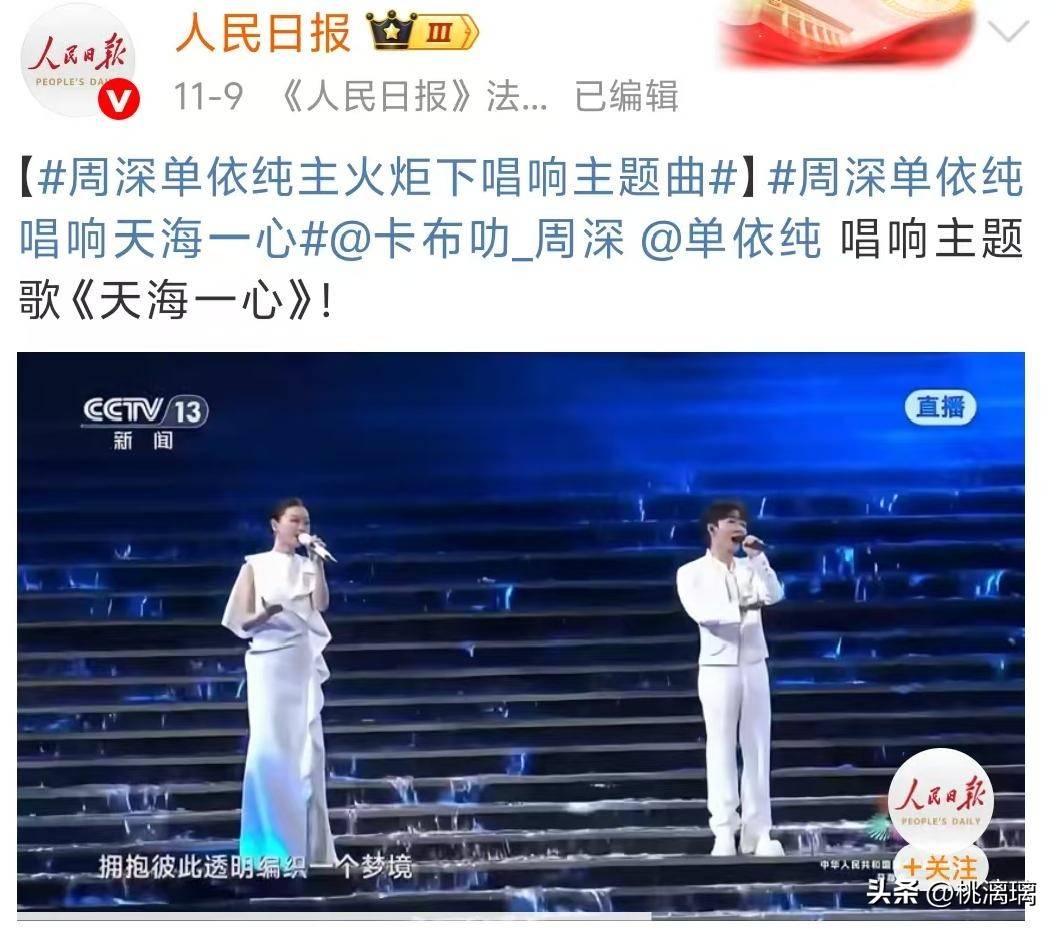The width and height of the screenshot is (1061, 931).
Task: Follow via the +关注 button on video
Action: tap(940, 865)
